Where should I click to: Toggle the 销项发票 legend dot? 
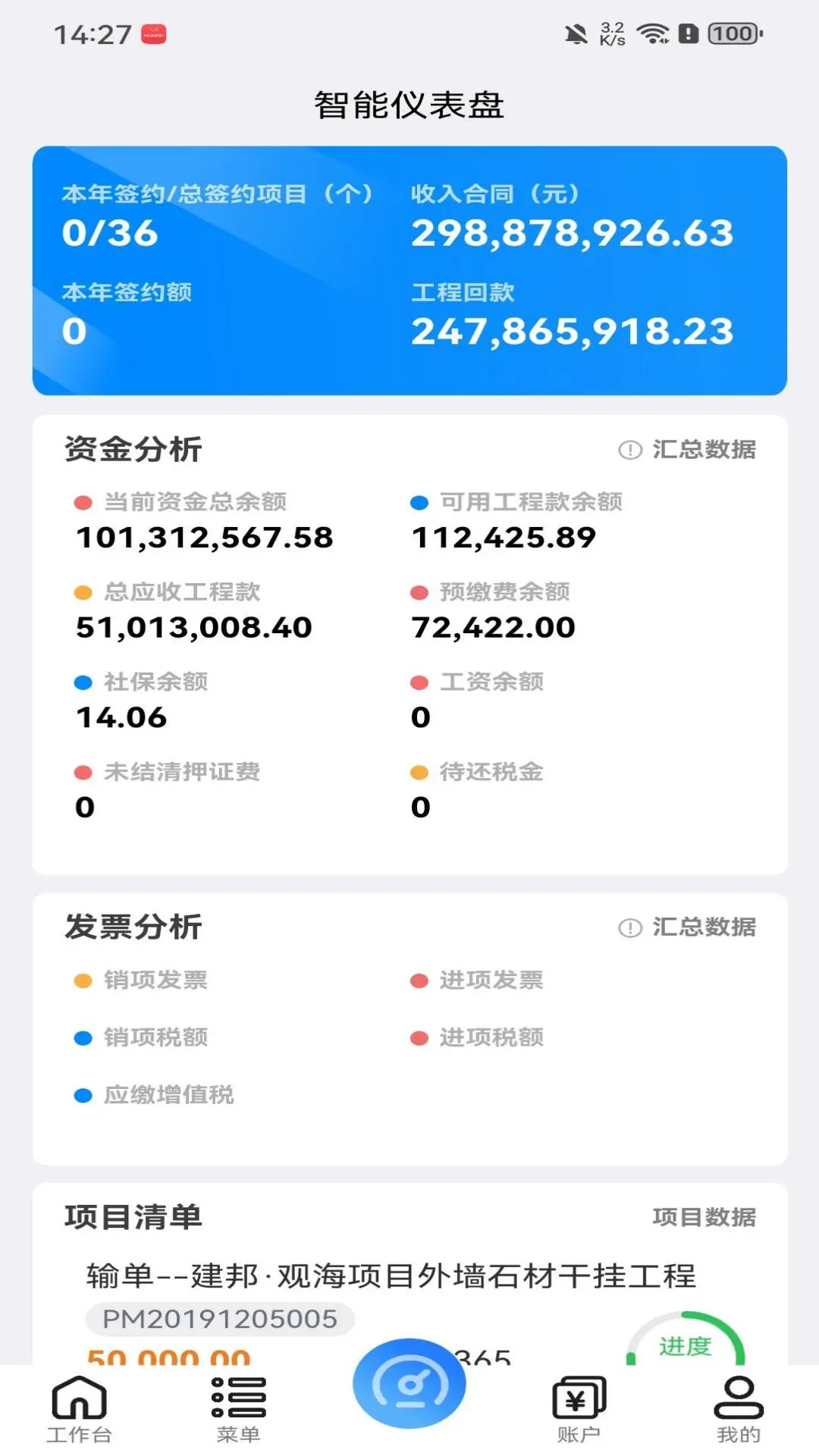(85, 979)
